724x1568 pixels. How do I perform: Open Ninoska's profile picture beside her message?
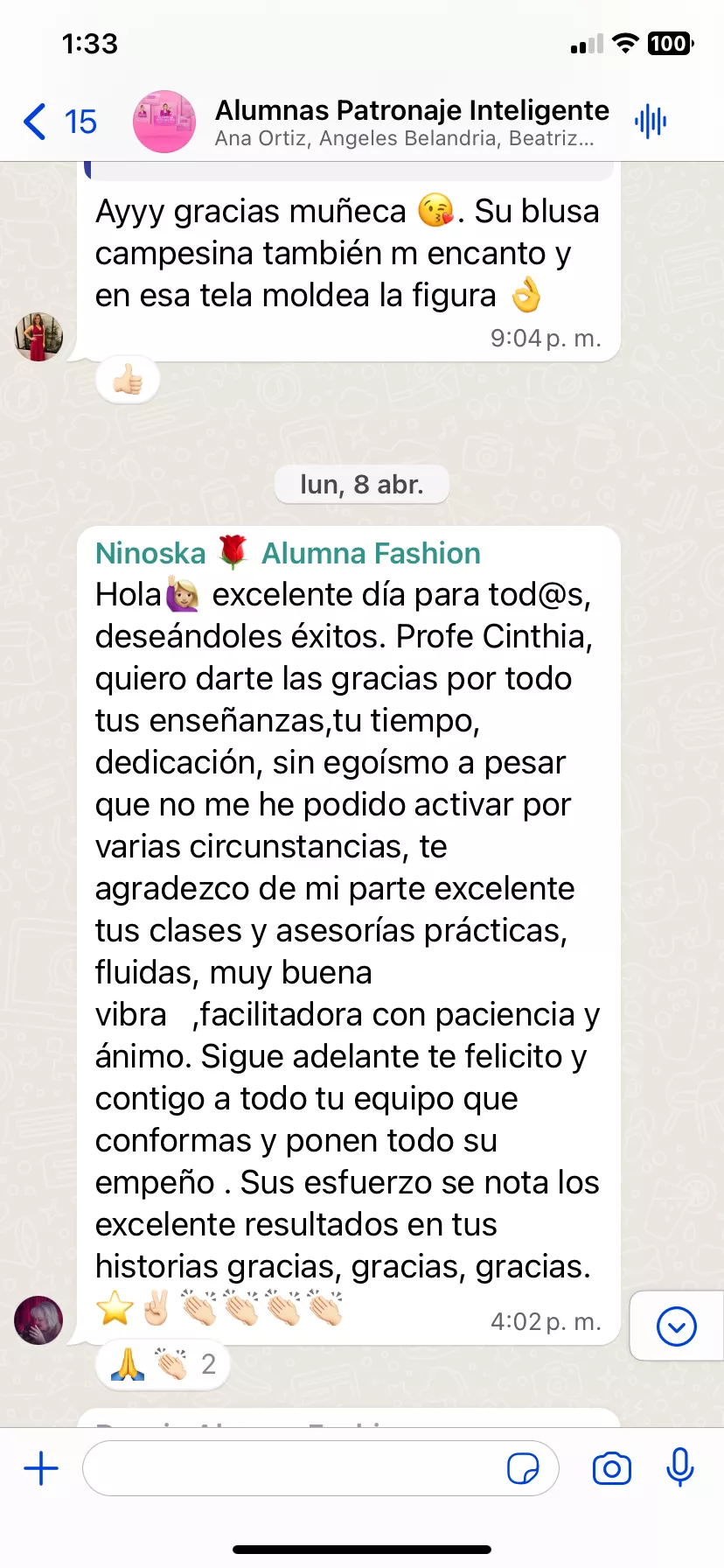point(38,1320)
